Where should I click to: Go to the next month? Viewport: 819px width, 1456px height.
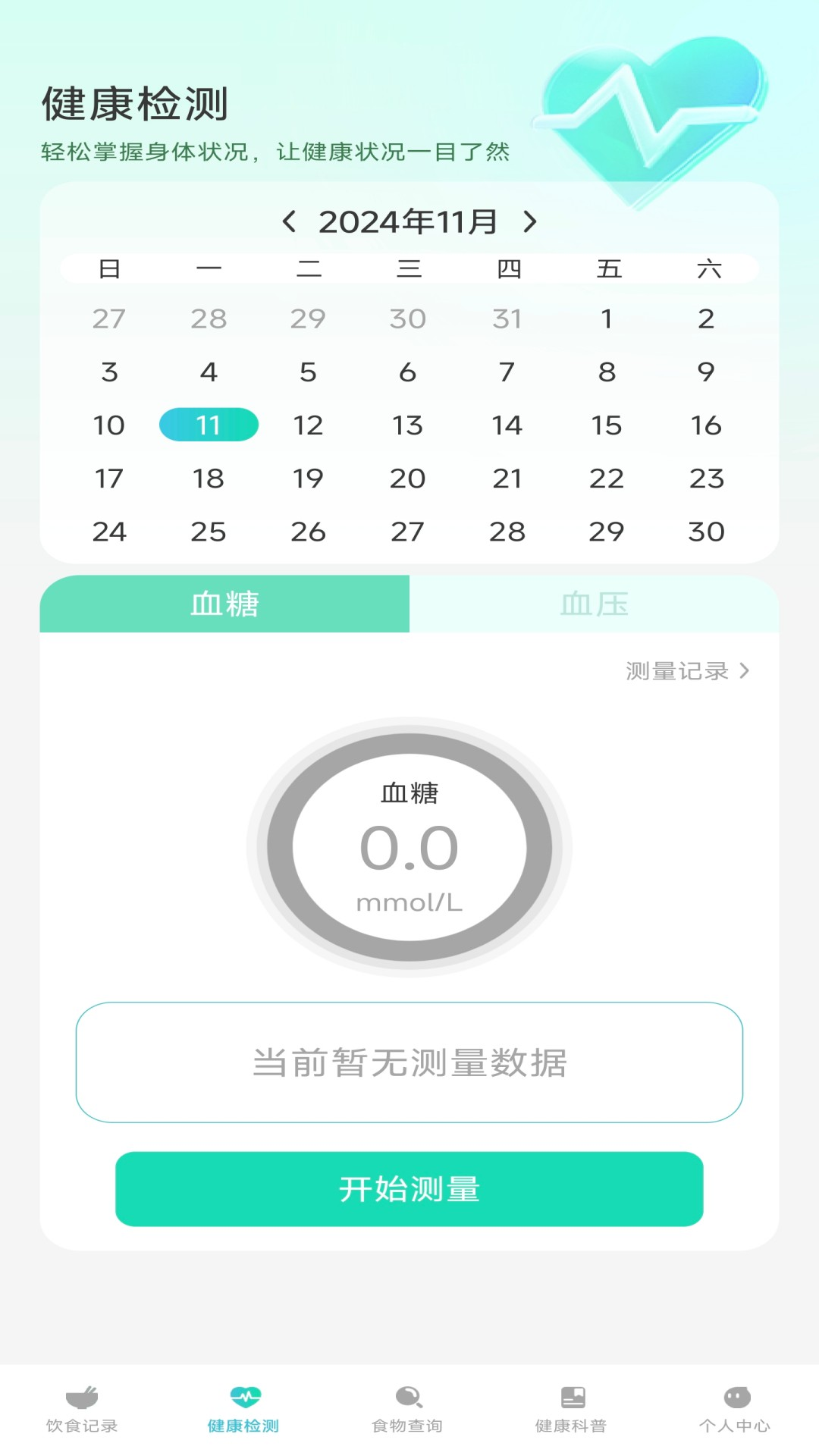click(530, 222)
